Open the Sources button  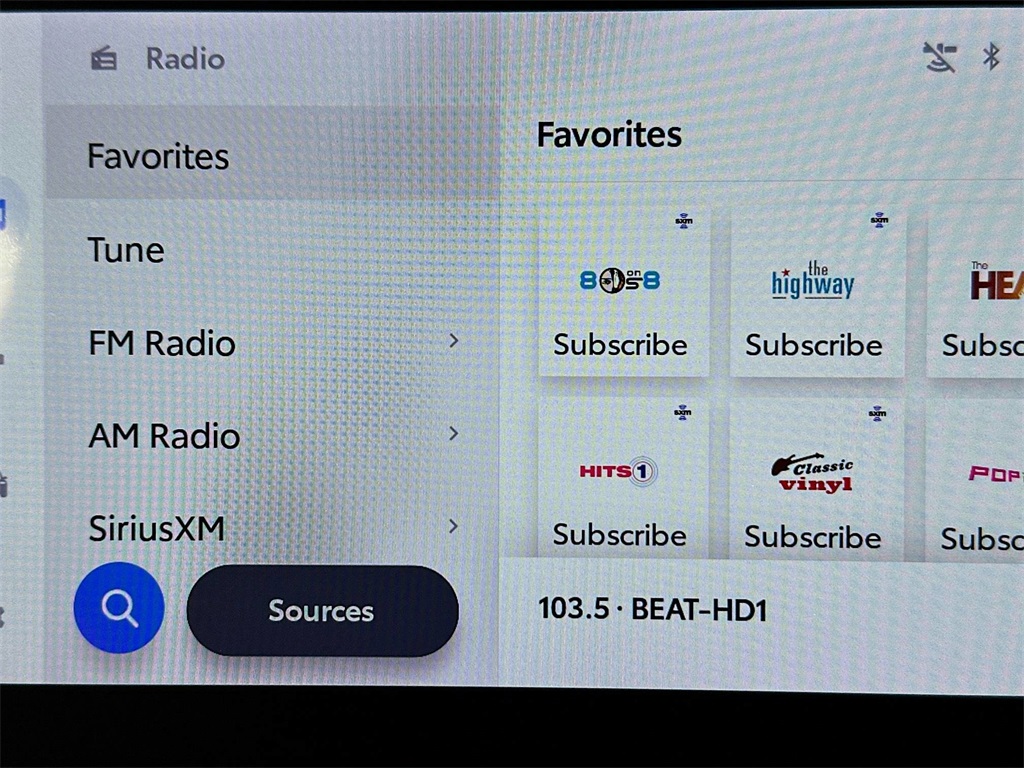click(x=322, y=611)
